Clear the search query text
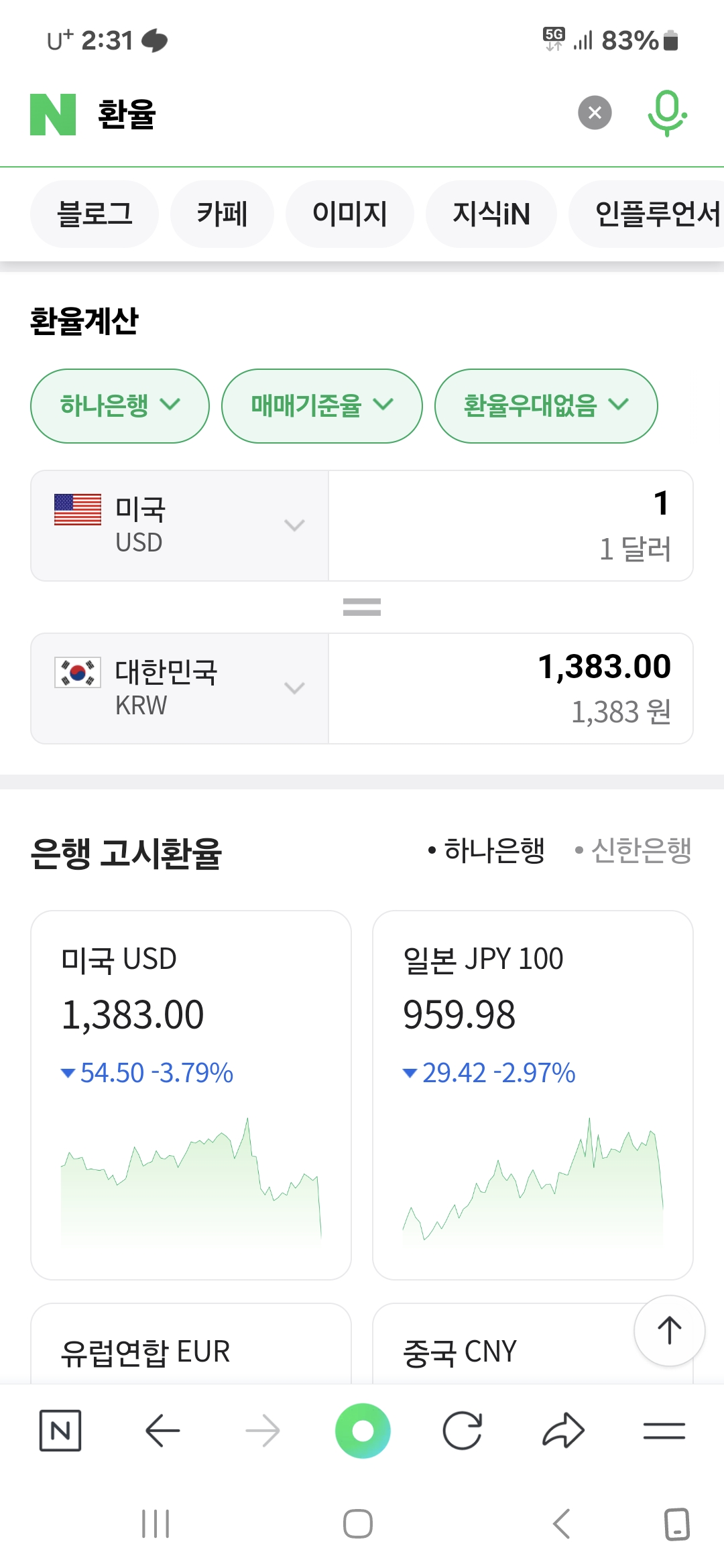This screenshot has width=724, height=1568. [x=595, y=113]
